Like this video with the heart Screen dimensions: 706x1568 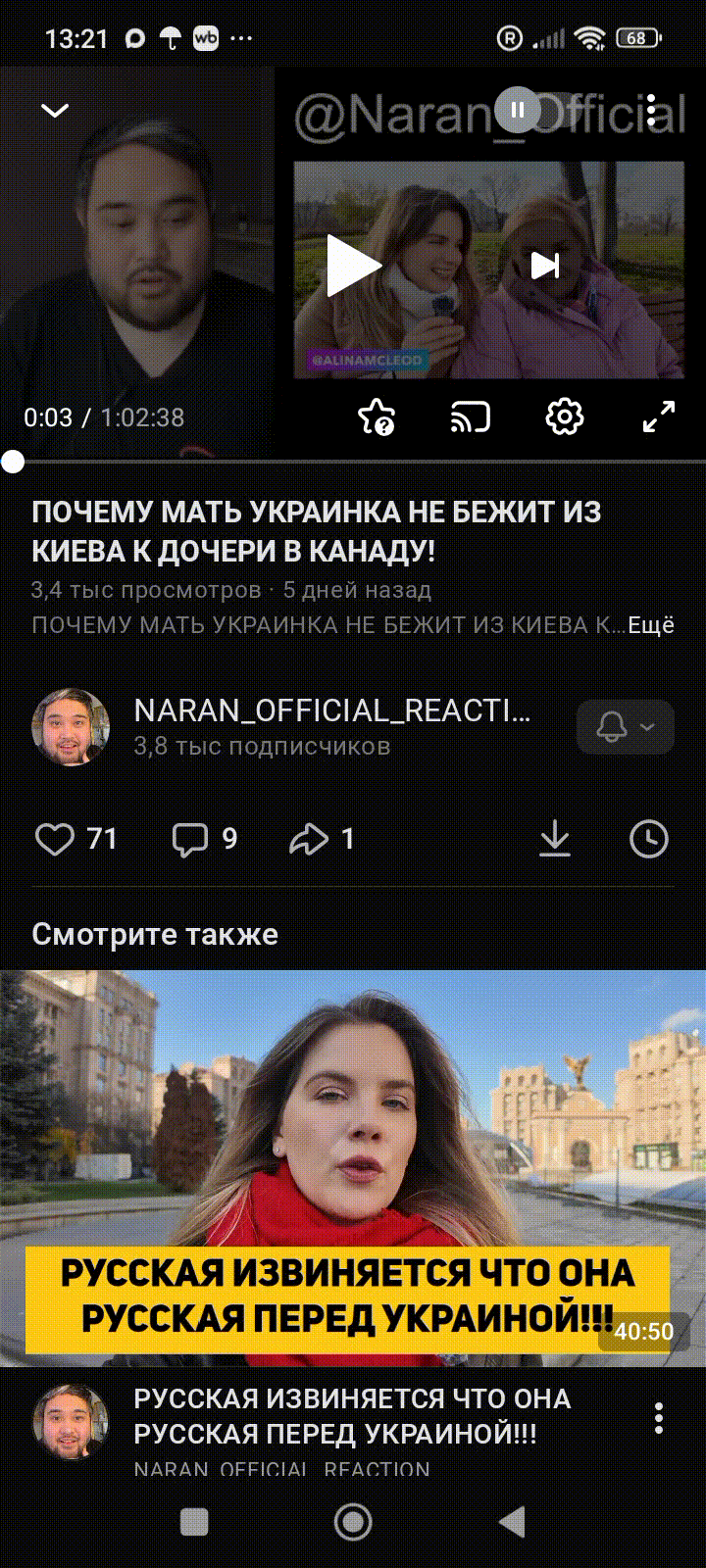[55, 840]
